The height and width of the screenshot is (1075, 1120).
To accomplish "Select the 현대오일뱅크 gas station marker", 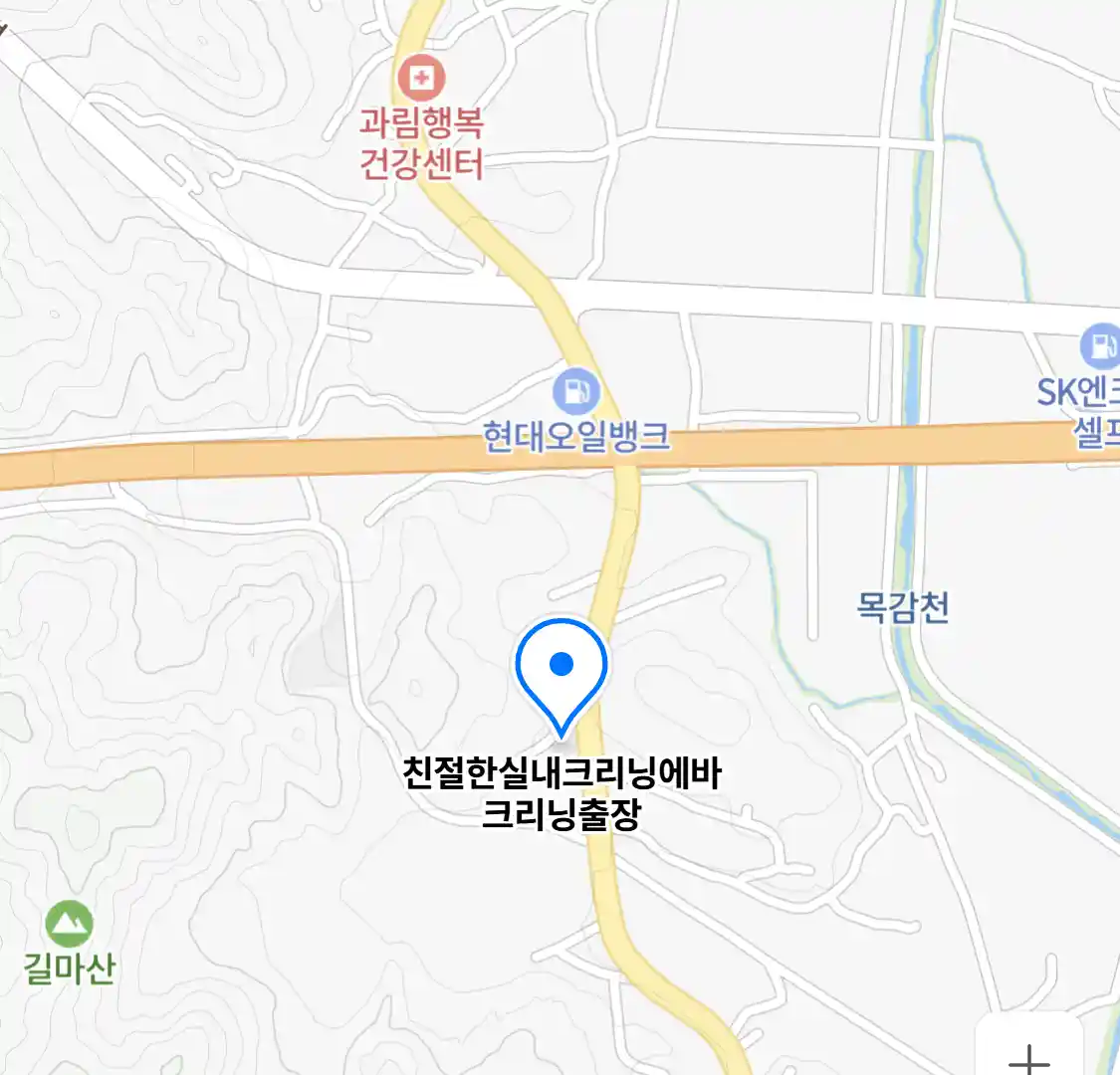I will pyautogui.click(x=575, y=391).
